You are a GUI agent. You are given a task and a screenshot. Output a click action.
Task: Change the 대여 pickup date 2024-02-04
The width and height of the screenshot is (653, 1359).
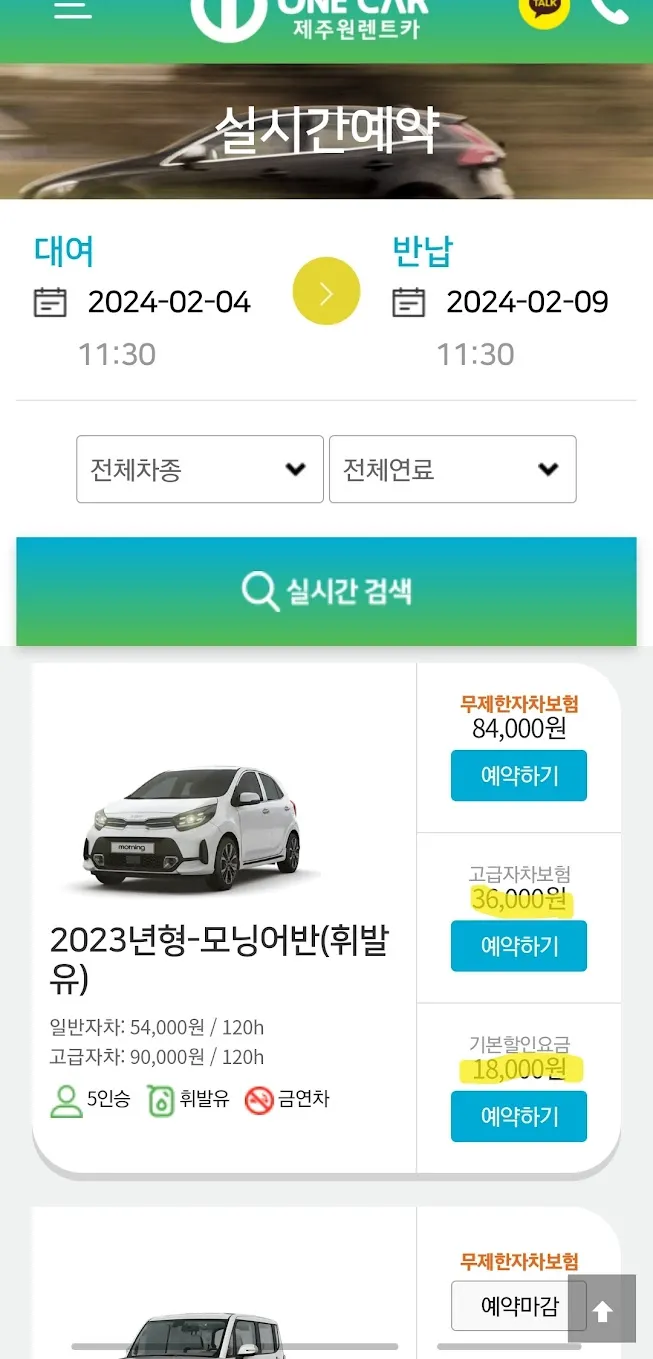tap(168, 302)
